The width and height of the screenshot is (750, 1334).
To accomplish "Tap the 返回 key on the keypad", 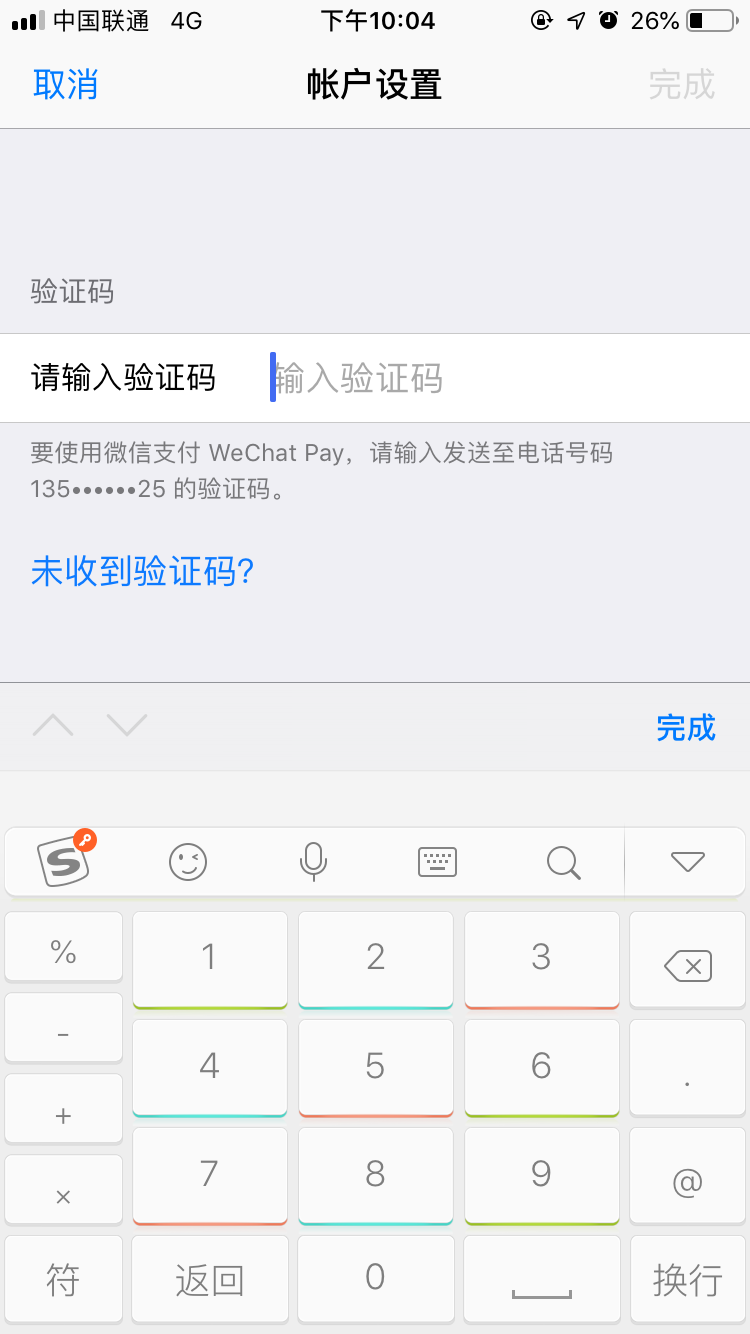I will pos(209,1280).
